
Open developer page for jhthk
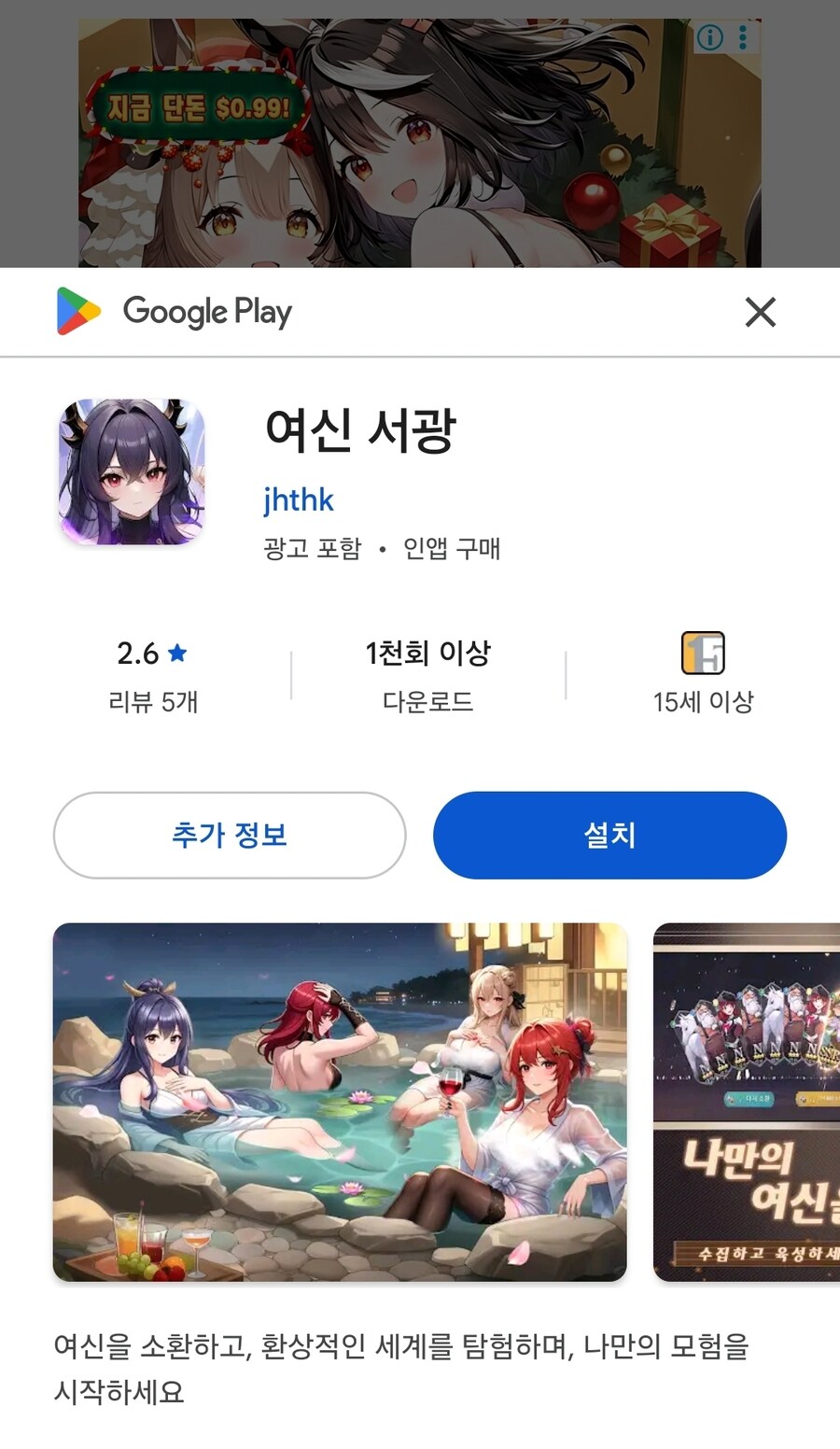click(x=298, y=500)
